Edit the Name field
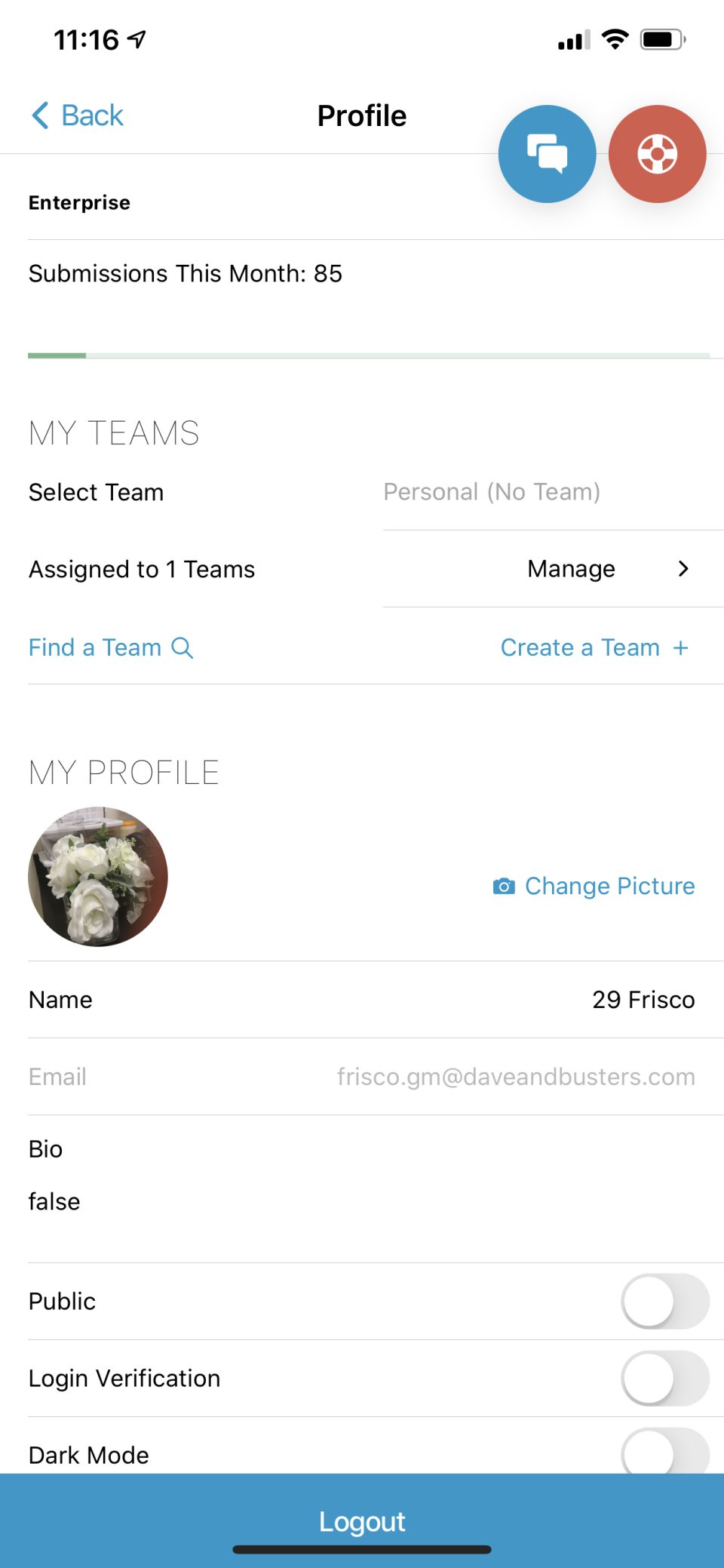The width and height of the screenshot is (724, 1568). (643, 1000)
